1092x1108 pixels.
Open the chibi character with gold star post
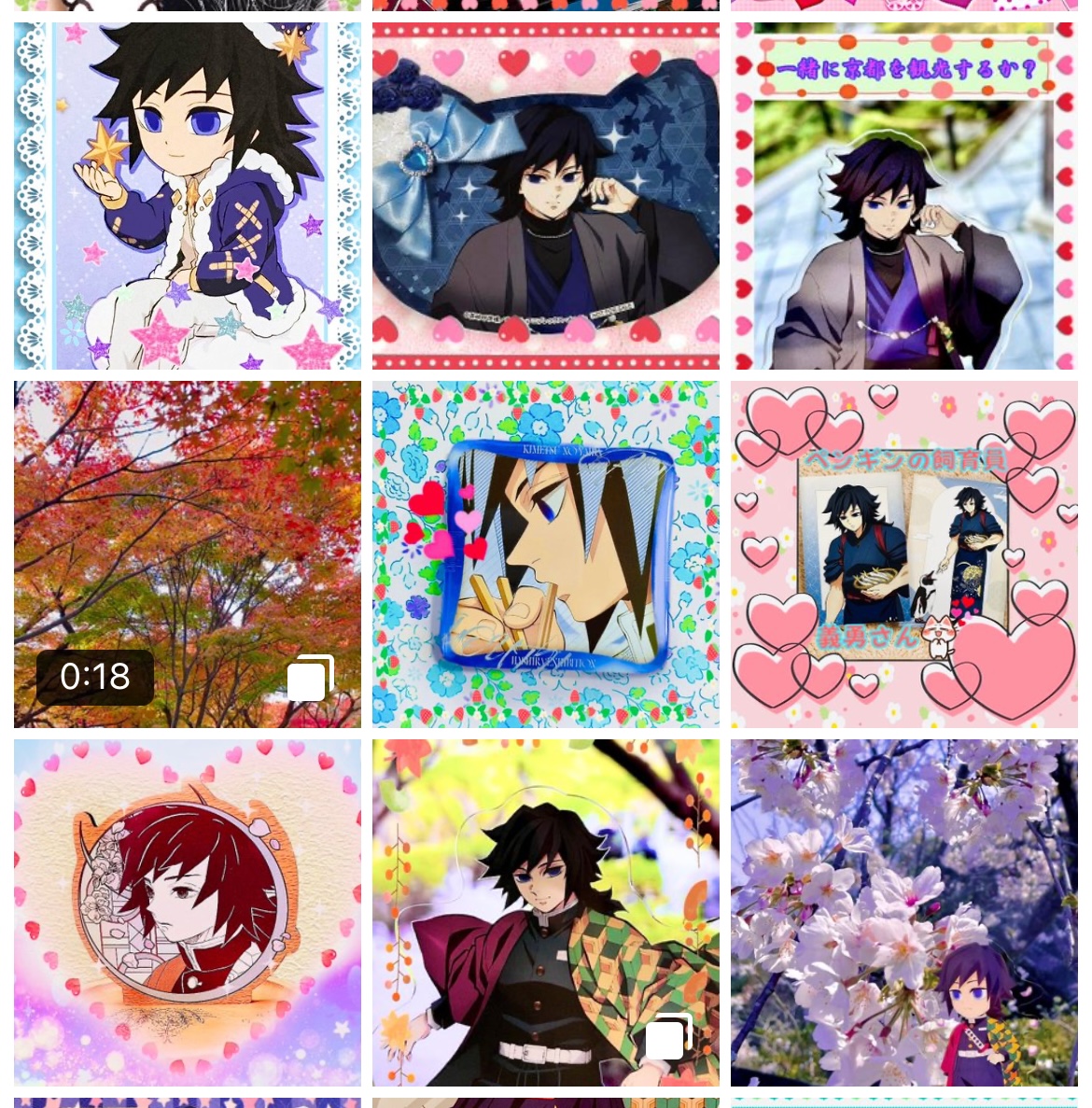187,196
